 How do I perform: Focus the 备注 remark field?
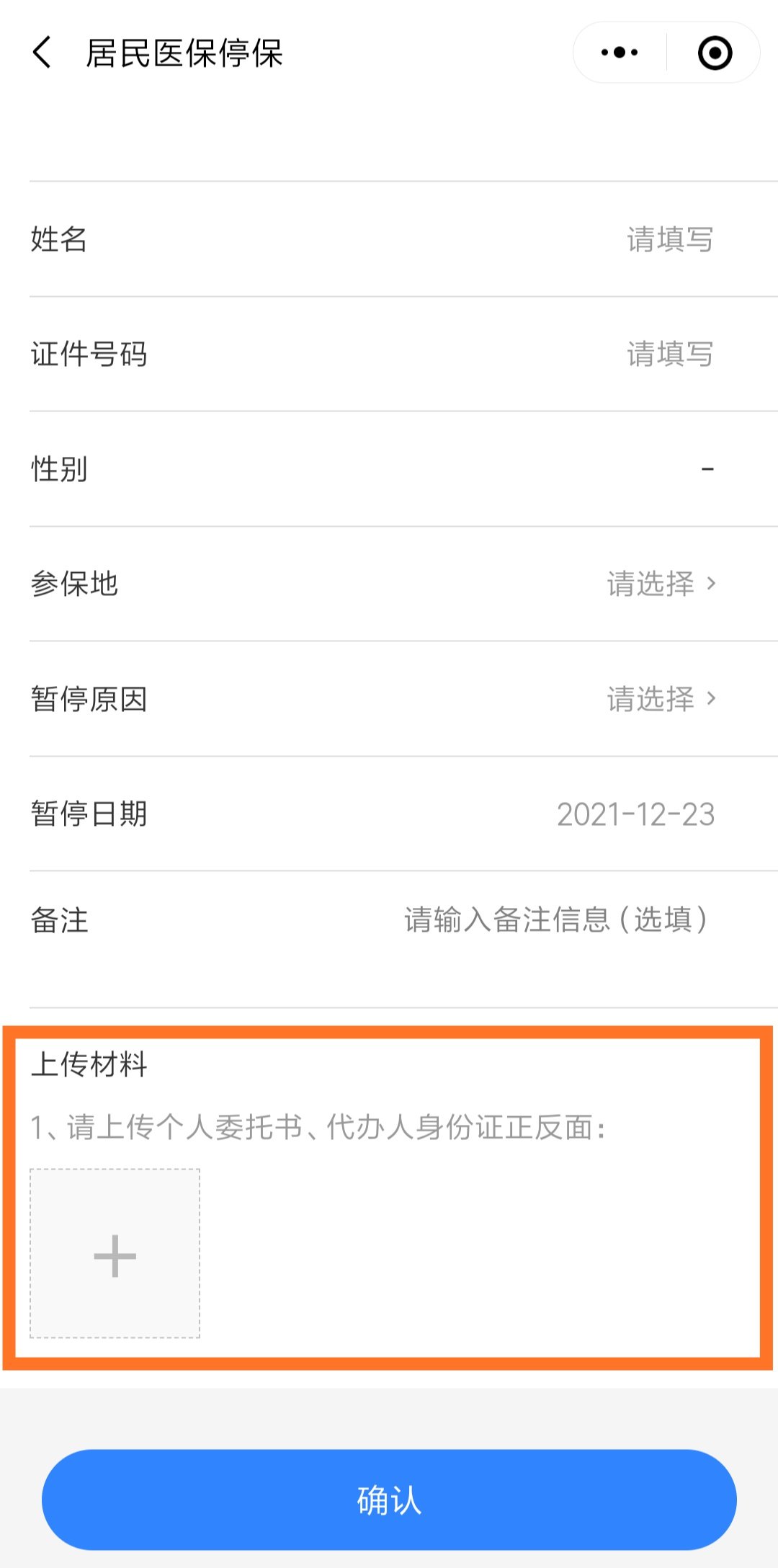(x=555, y=920)
